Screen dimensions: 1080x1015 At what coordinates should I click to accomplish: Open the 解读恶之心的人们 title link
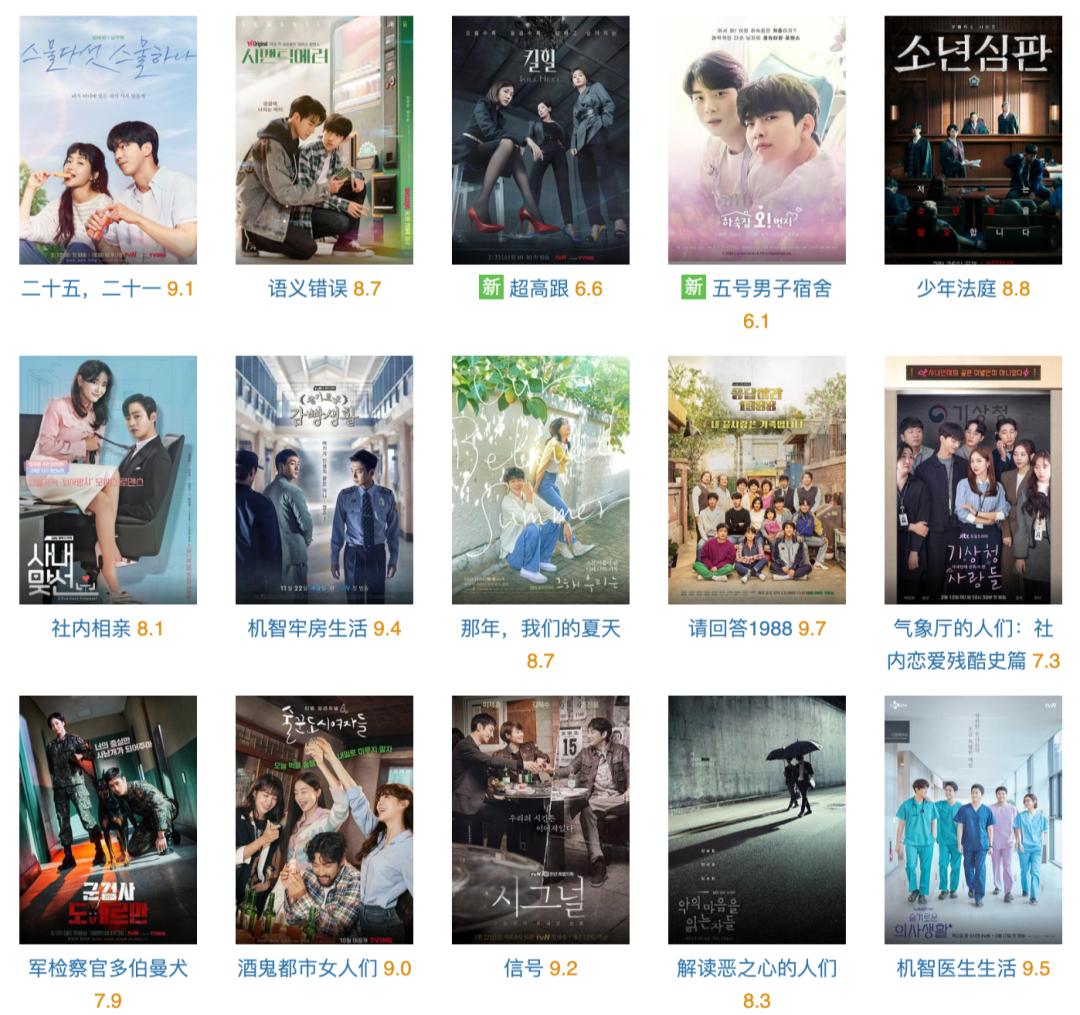[x=756, y=969]
